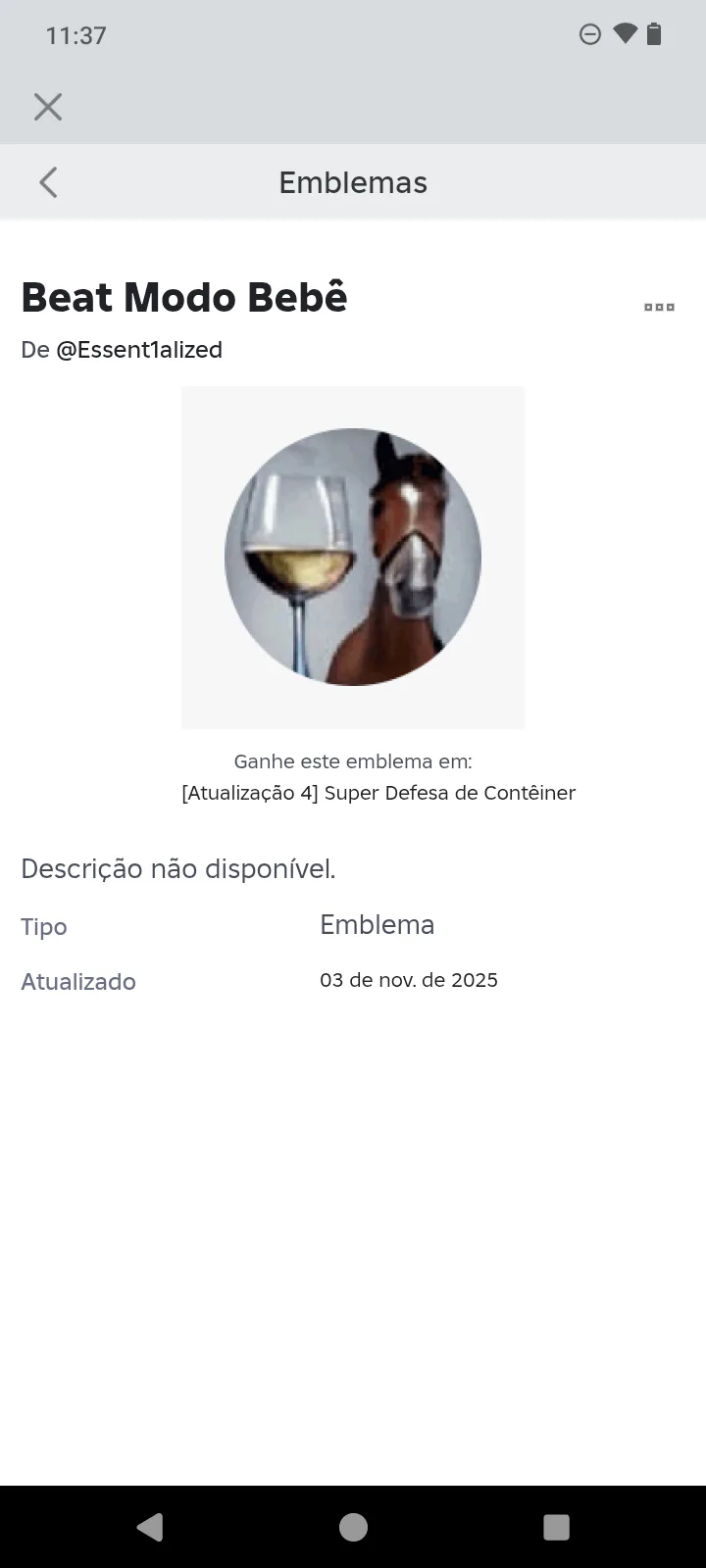This screenshot has height=1568, width=706.
Task: Tap the system recent apps button
Action: coord(556,1527)
